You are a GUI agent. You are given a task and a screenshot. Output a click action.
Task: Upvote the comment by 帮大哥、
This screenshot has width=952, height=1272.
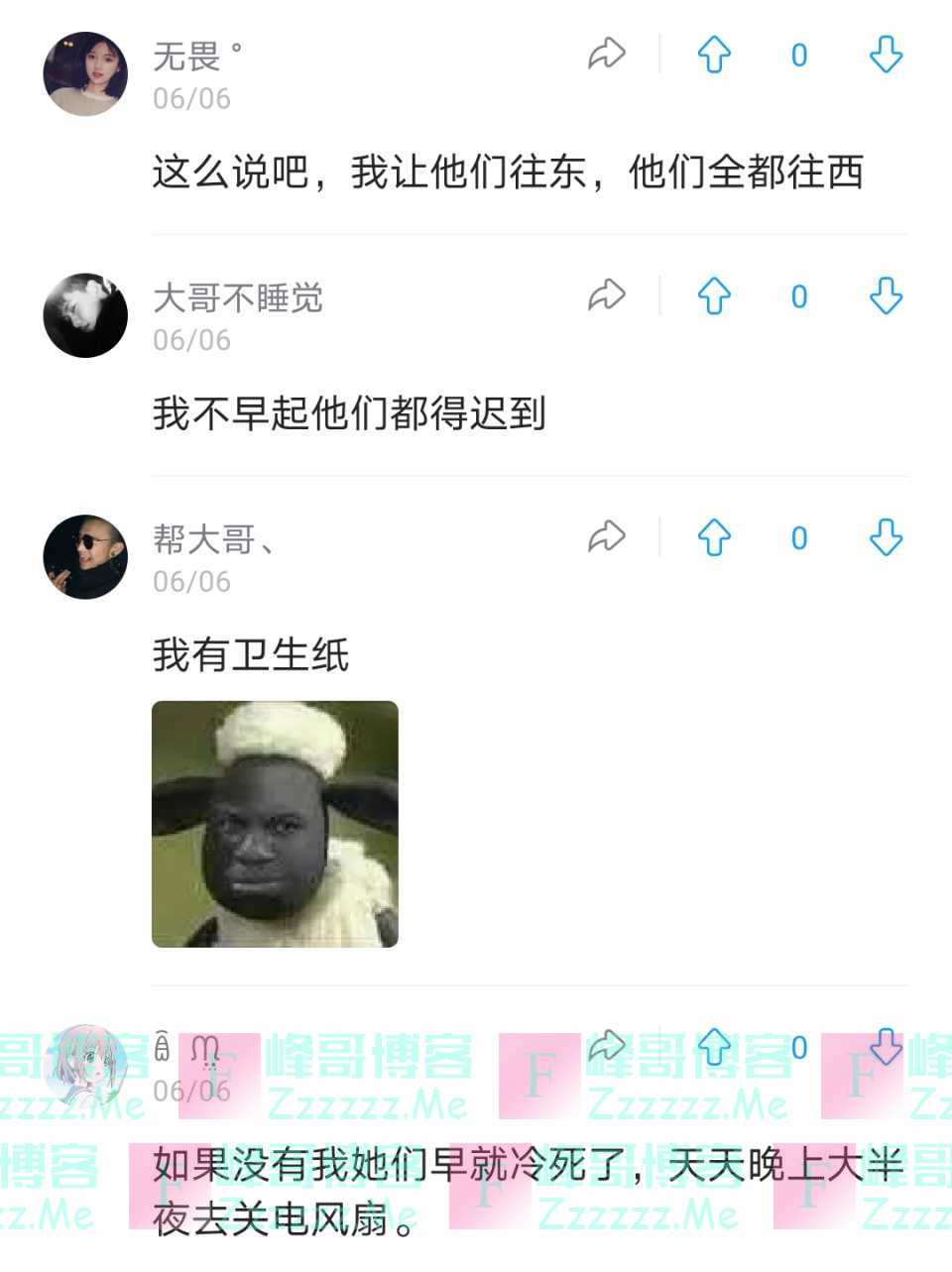pos(714,537)
